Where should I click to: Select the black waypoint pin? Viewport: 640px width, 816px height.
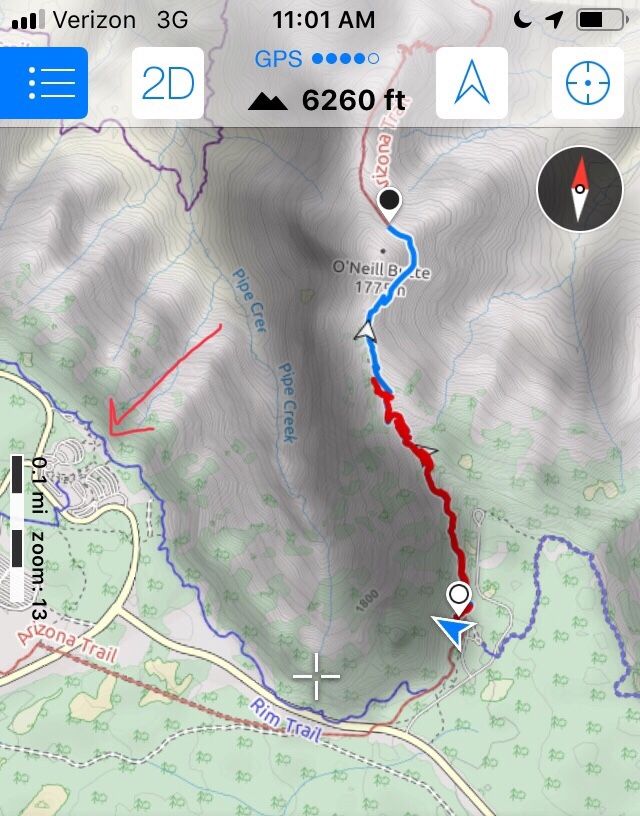[x=389, y=203]
